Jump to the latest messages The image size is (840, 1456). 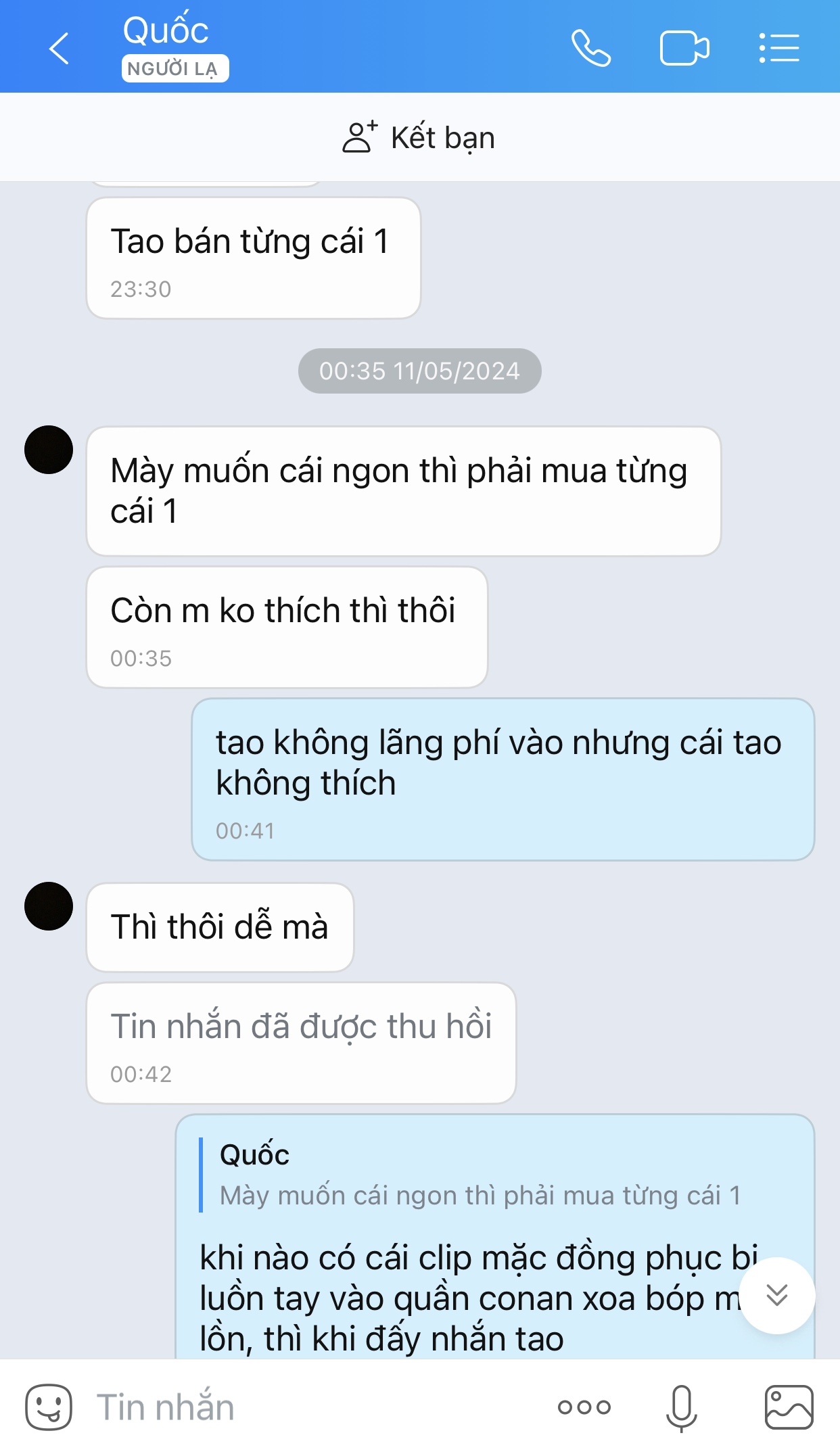pyautogui.click(x=776, y=1295)
